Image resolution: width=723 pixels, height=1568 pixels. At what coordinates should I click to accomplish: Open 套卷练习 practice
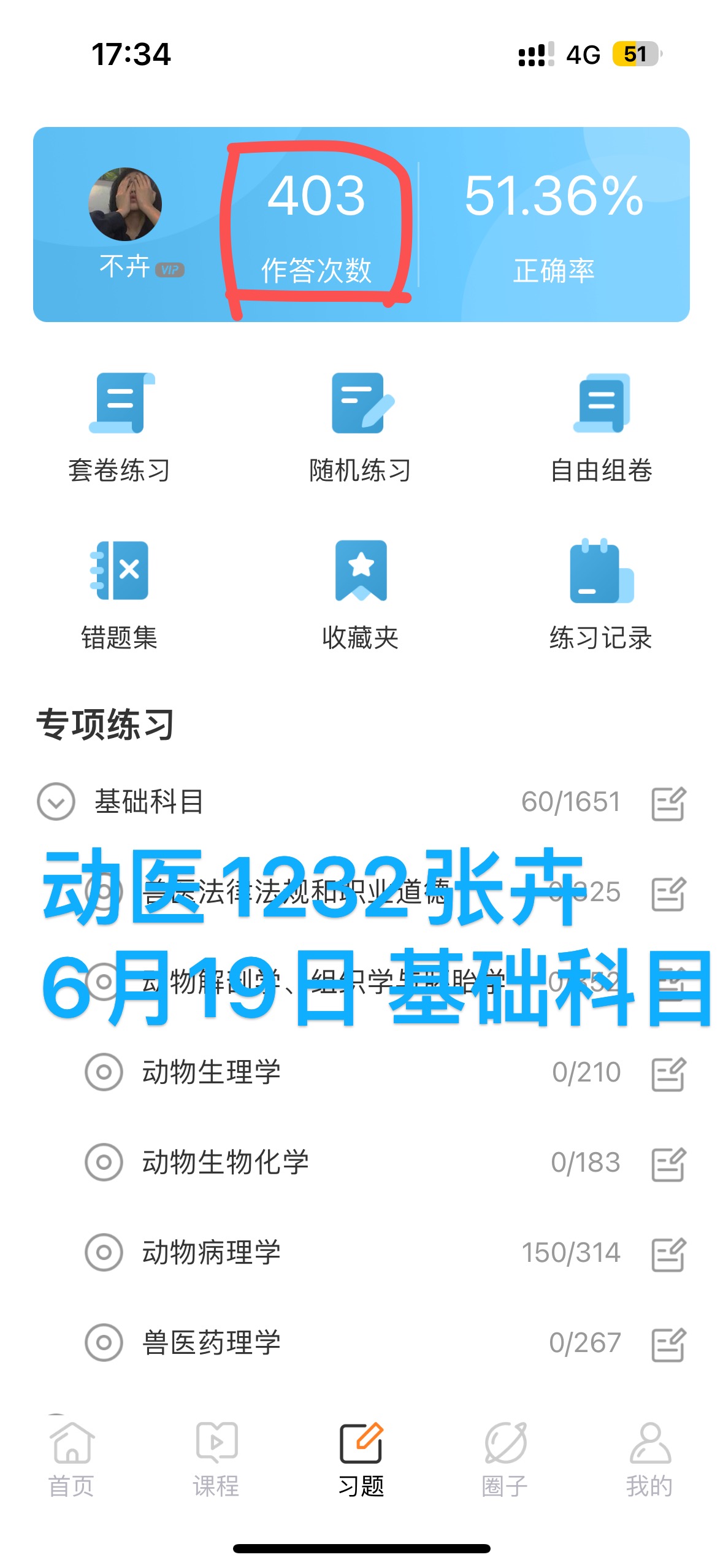(120, 428)
